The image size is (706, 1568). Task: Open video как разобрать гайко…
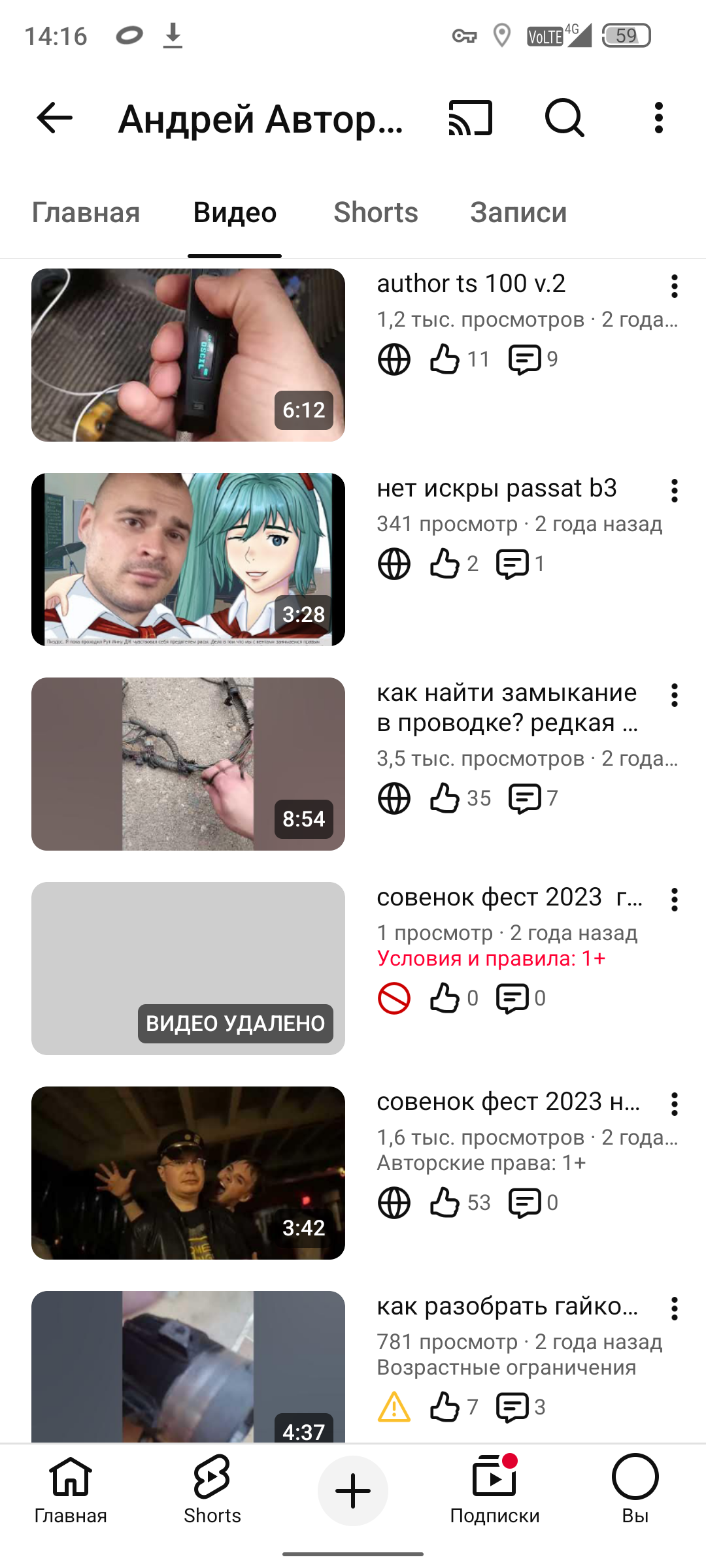click(x=188, y=1365)
